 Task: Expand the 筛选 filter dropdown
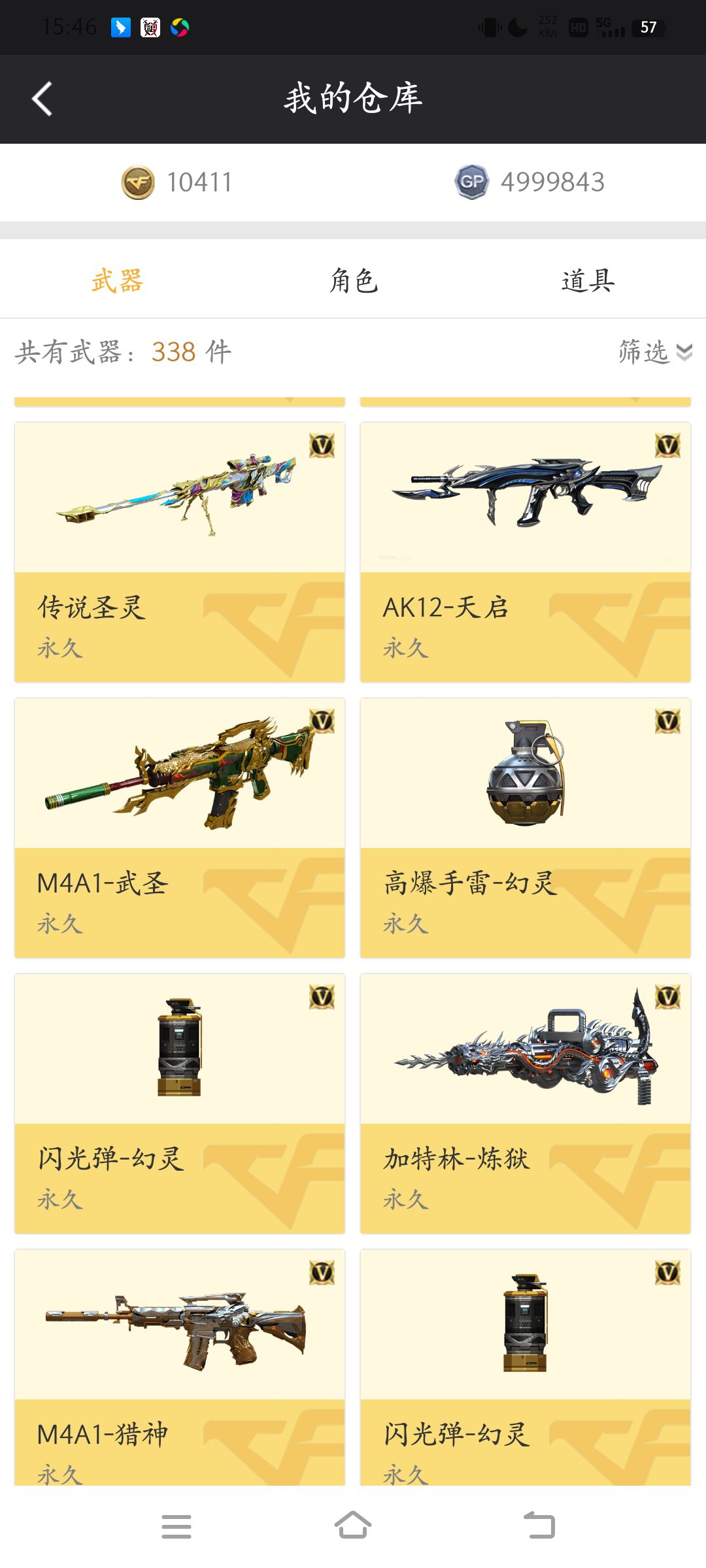click(654, 351)
